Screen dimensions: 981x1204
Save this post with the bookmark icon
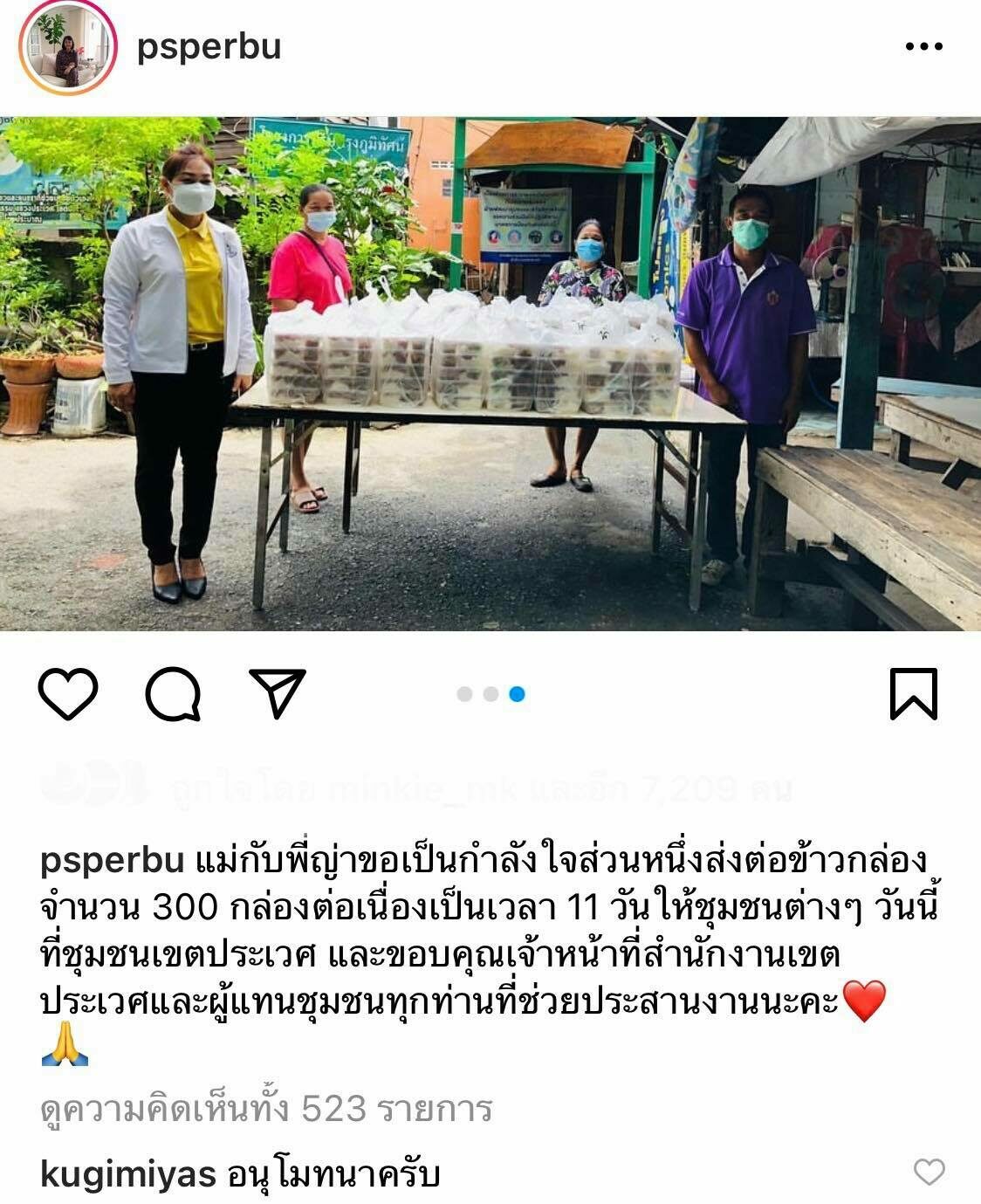(913, 694)
